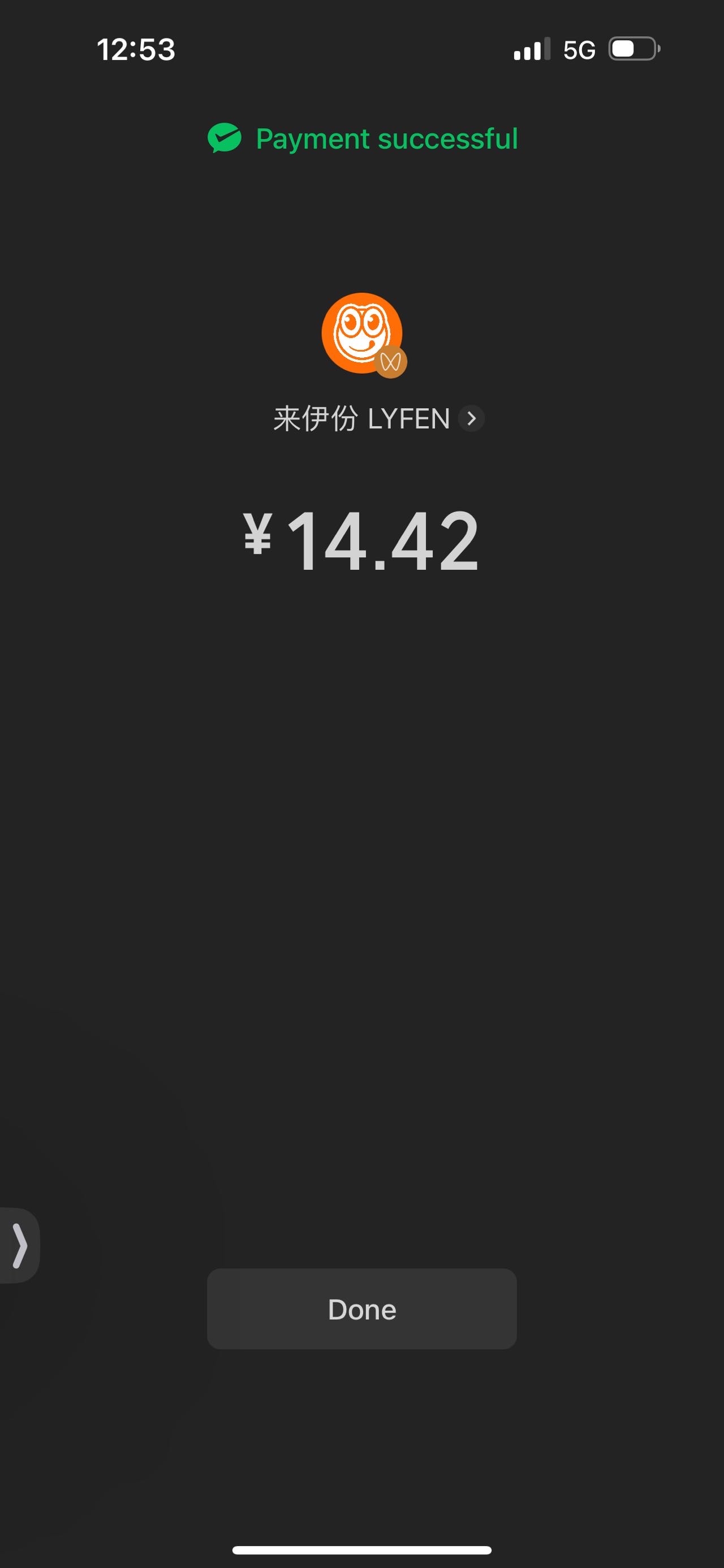Tap the Done button

click(361, 1309)
